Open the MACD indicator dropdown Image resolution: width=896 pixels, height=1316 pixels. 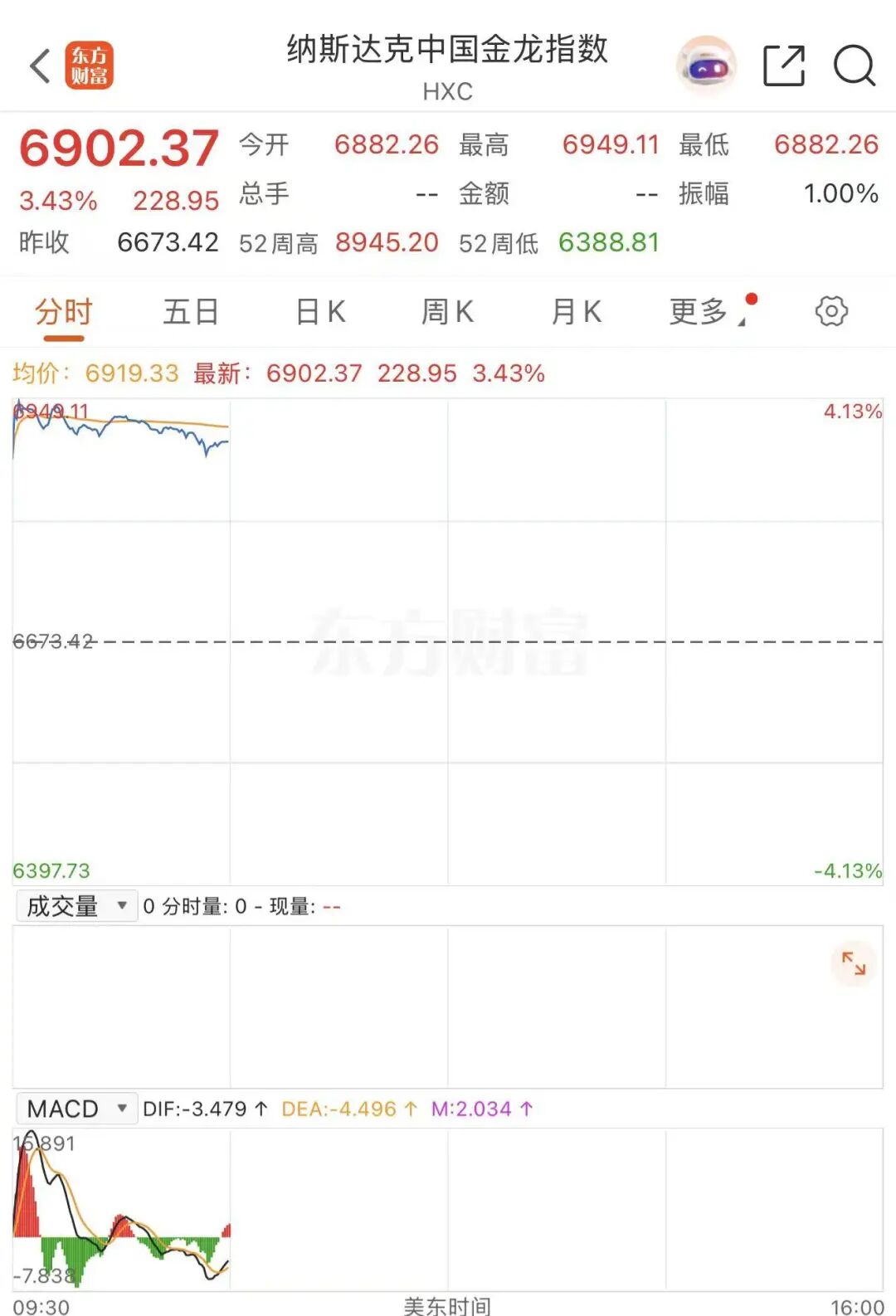[x=76, y=1109]
